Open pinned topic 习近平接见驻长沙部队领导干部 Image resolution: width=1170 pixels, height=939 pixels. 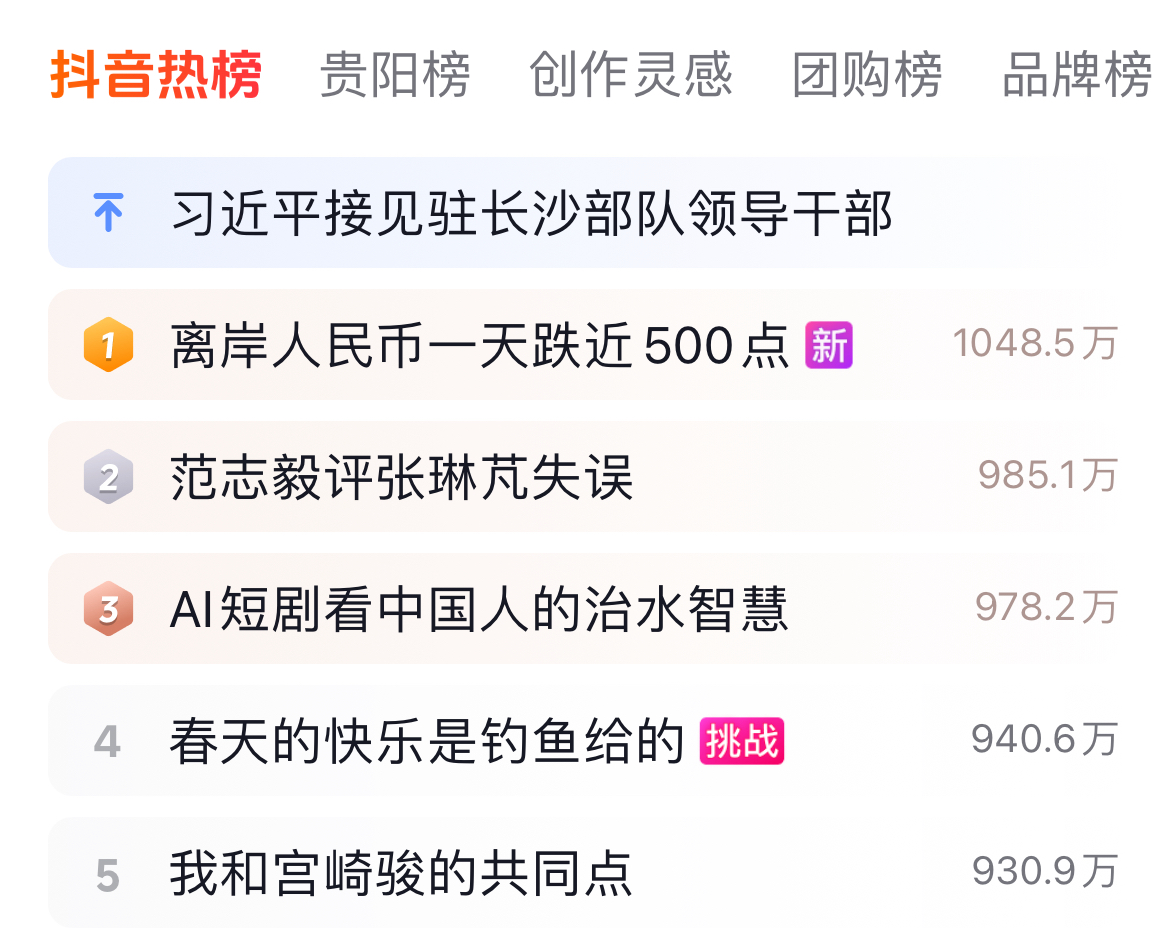coord(530,213)
